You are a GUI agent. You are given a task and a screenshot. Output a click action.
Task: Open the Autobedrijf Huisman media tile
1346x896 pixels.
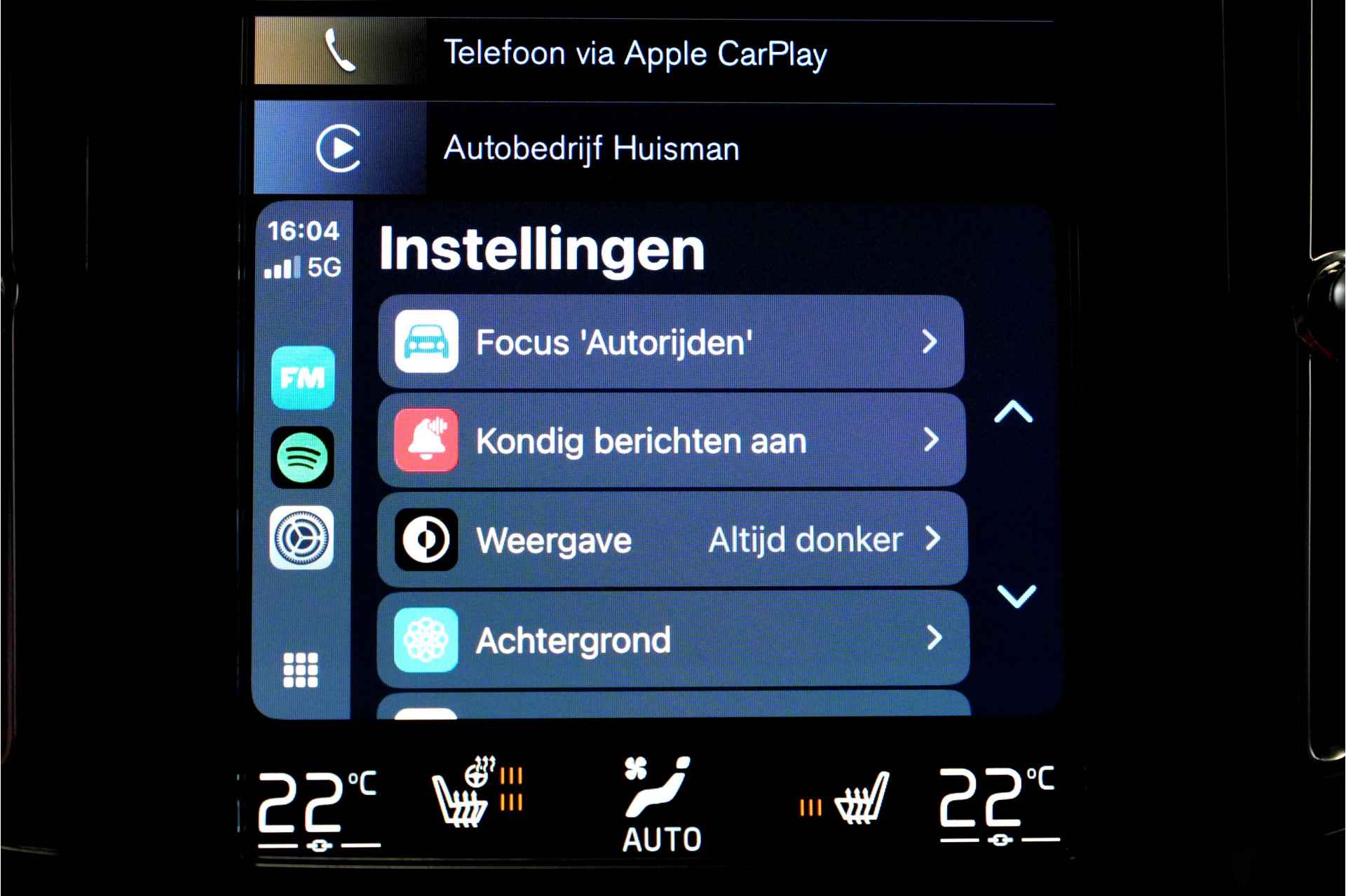click(652, 148)
